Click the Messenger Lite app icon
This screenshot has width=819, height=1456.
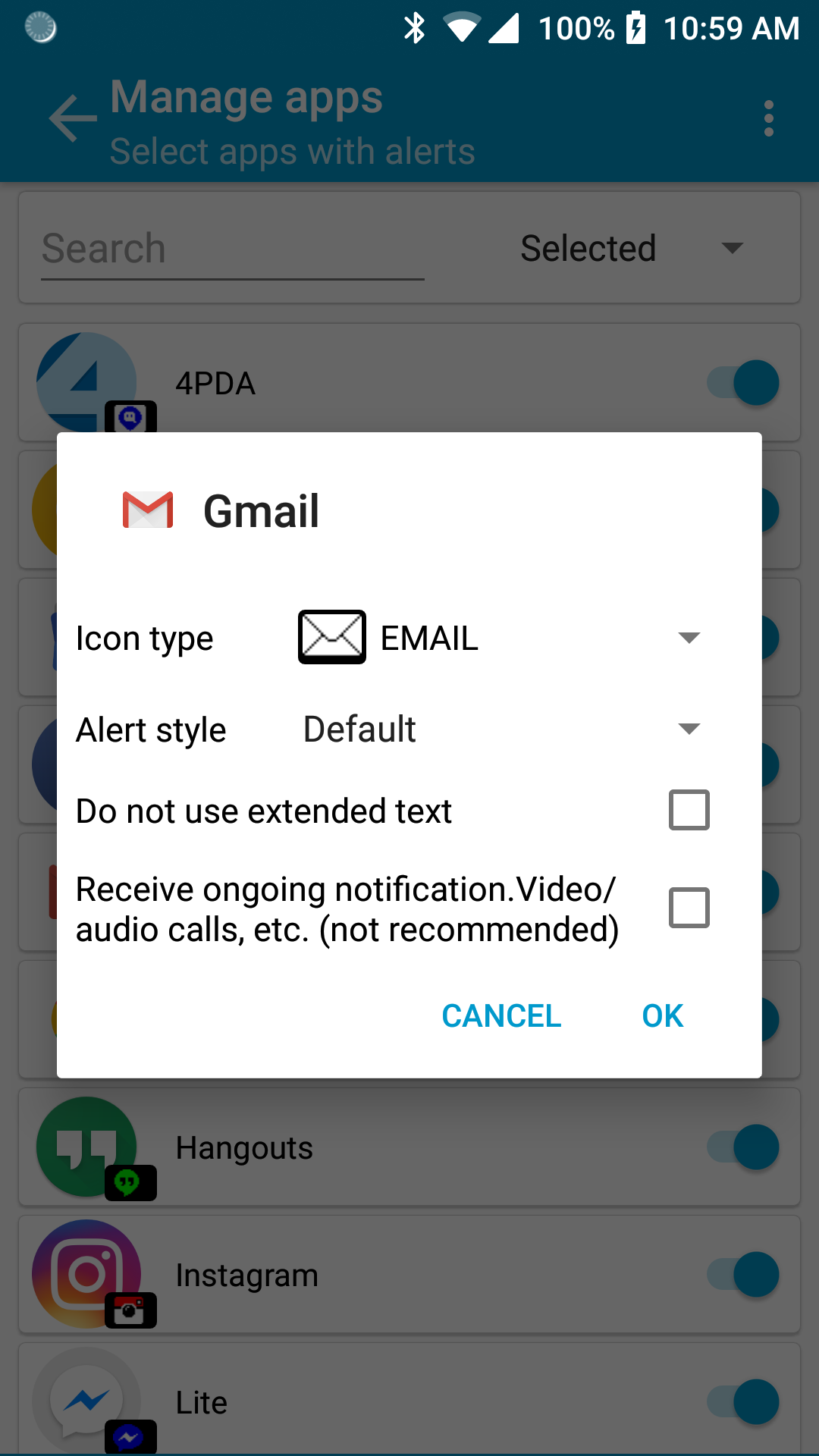(85, 1401)
